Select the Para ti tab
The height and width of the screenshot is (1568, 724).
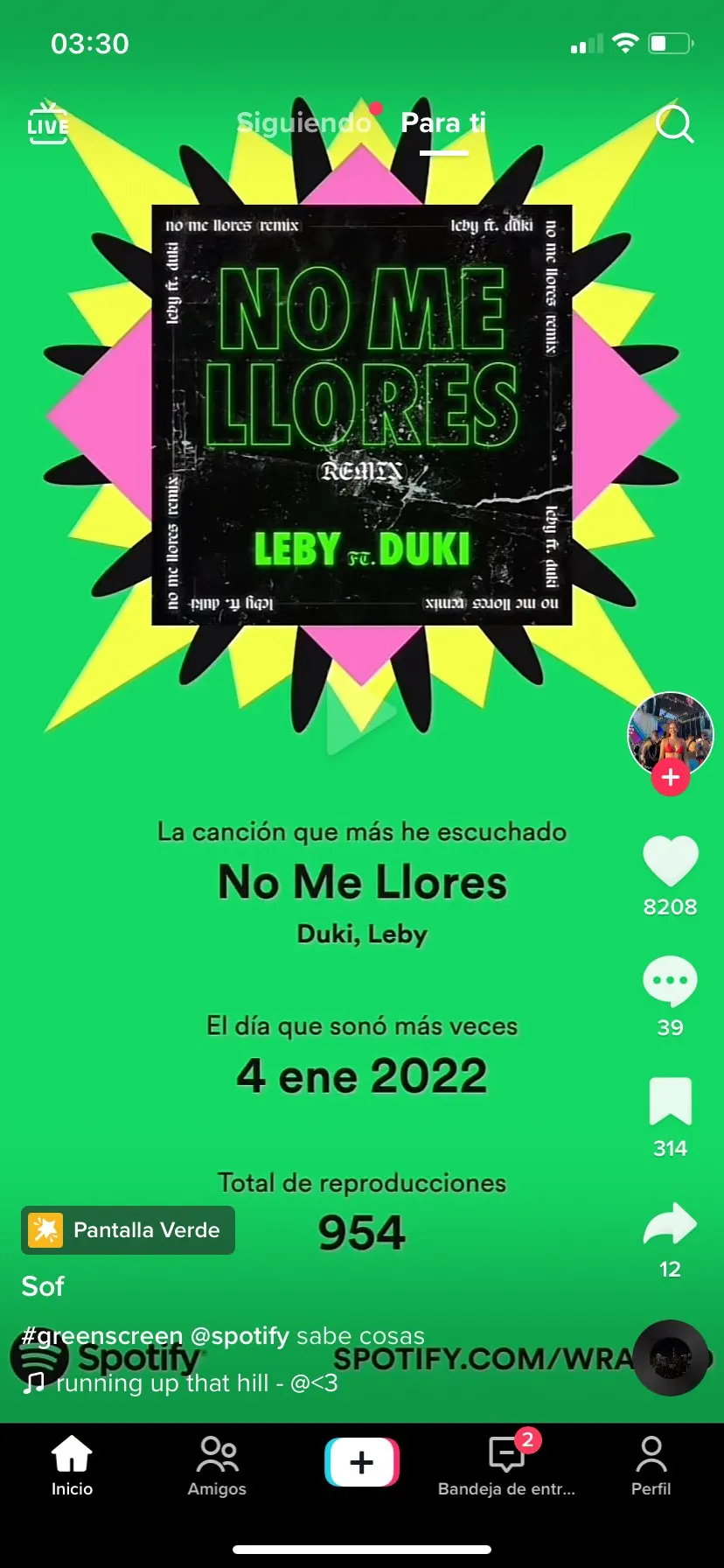point(443,122)
